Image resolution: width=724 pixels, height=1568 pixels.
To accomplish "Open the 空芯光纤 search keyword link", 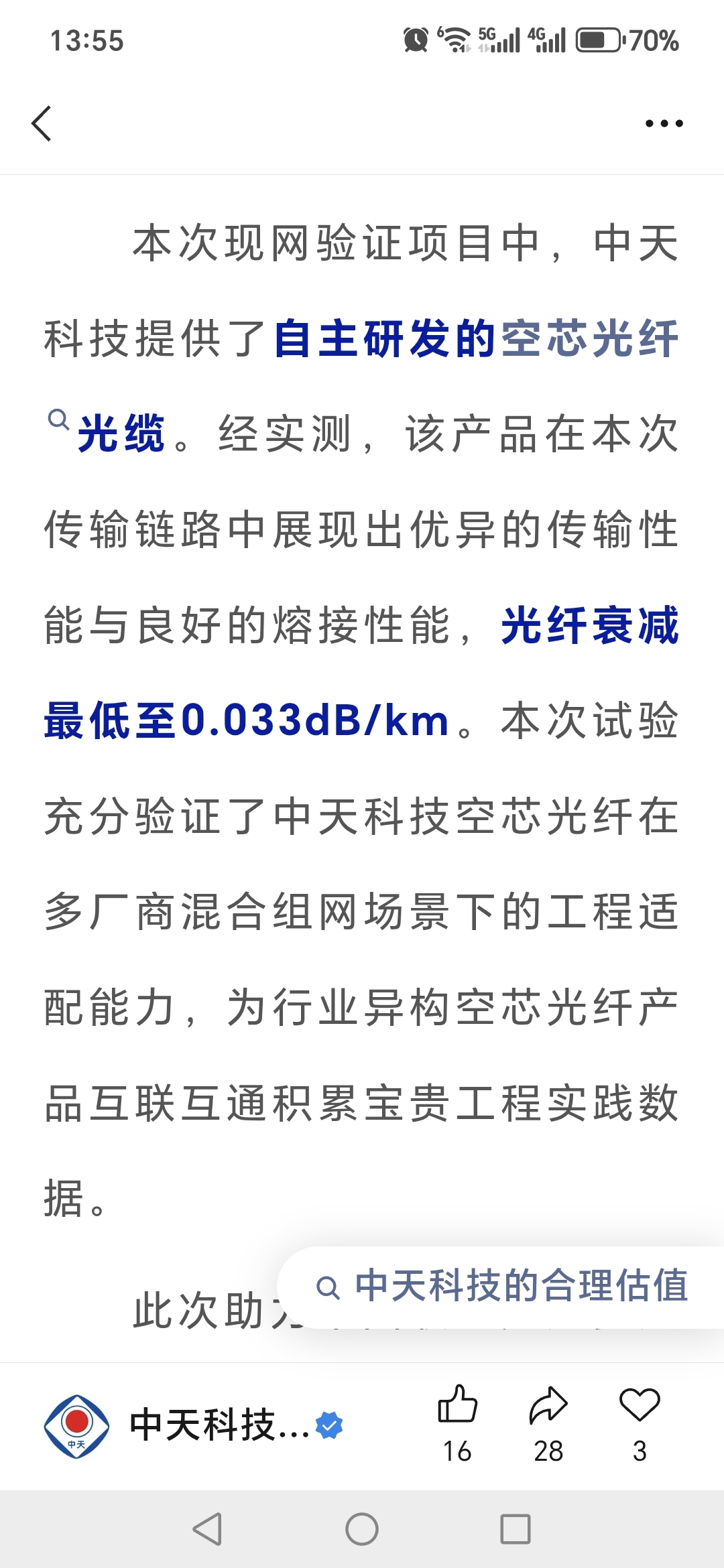I will tap(590, 339).
